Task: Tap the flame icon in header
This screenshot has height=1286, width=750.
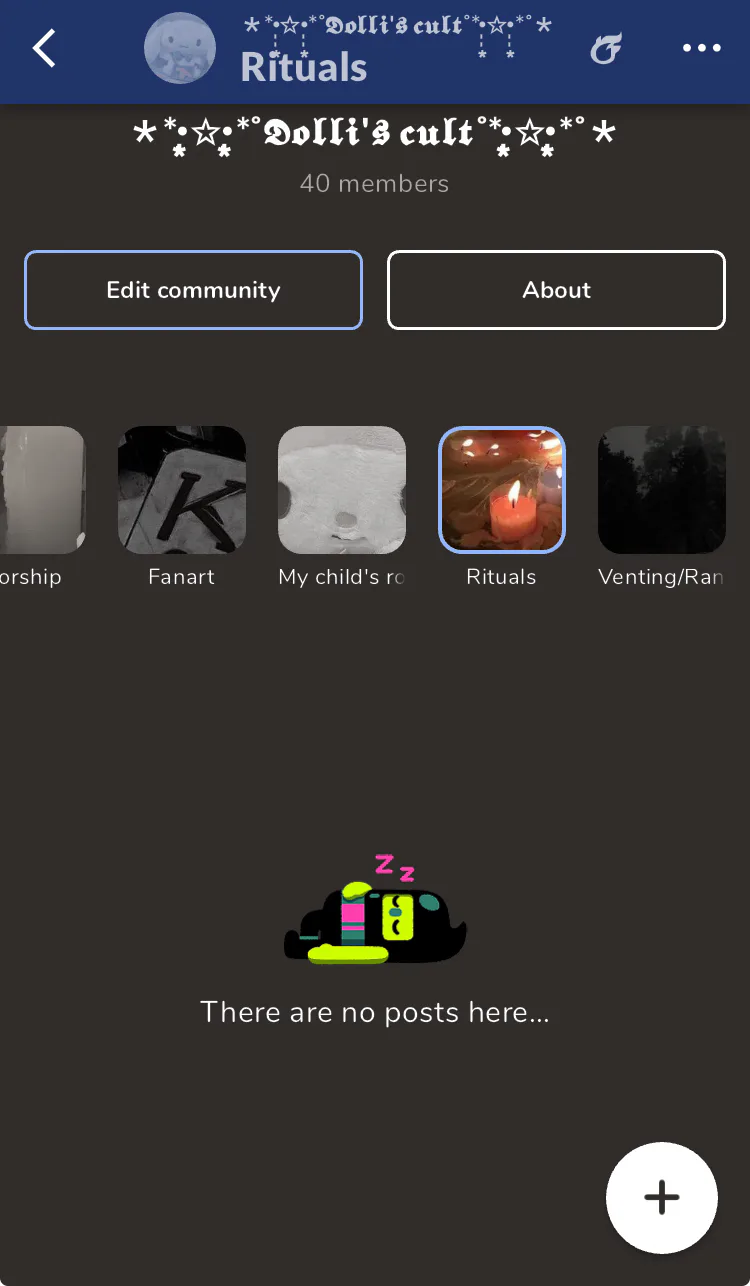Action: pos(606,49)
